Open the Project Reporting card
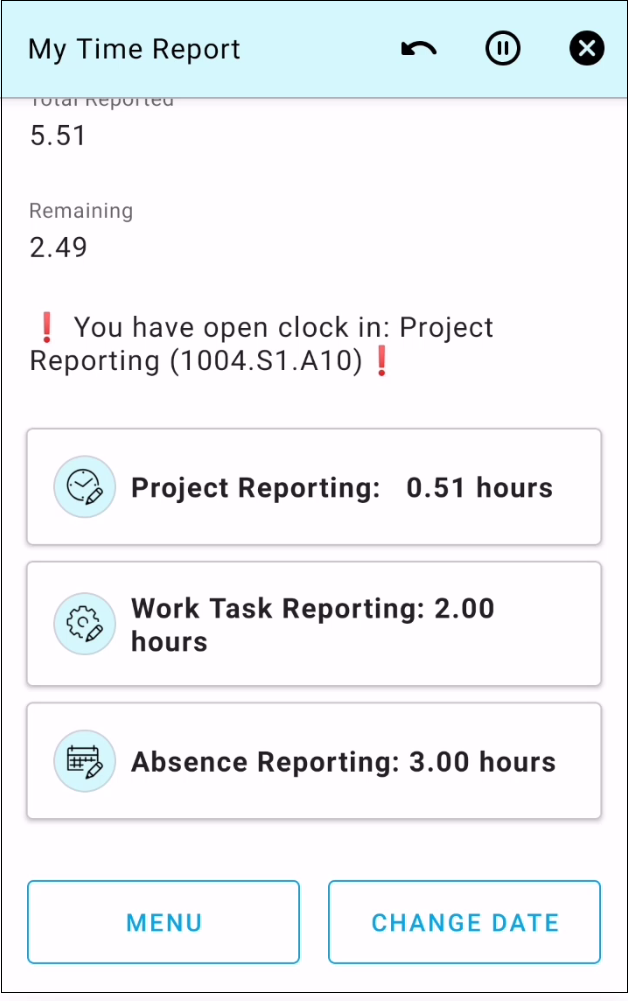Screen dimensions: 628x1001 click(314, 488)
